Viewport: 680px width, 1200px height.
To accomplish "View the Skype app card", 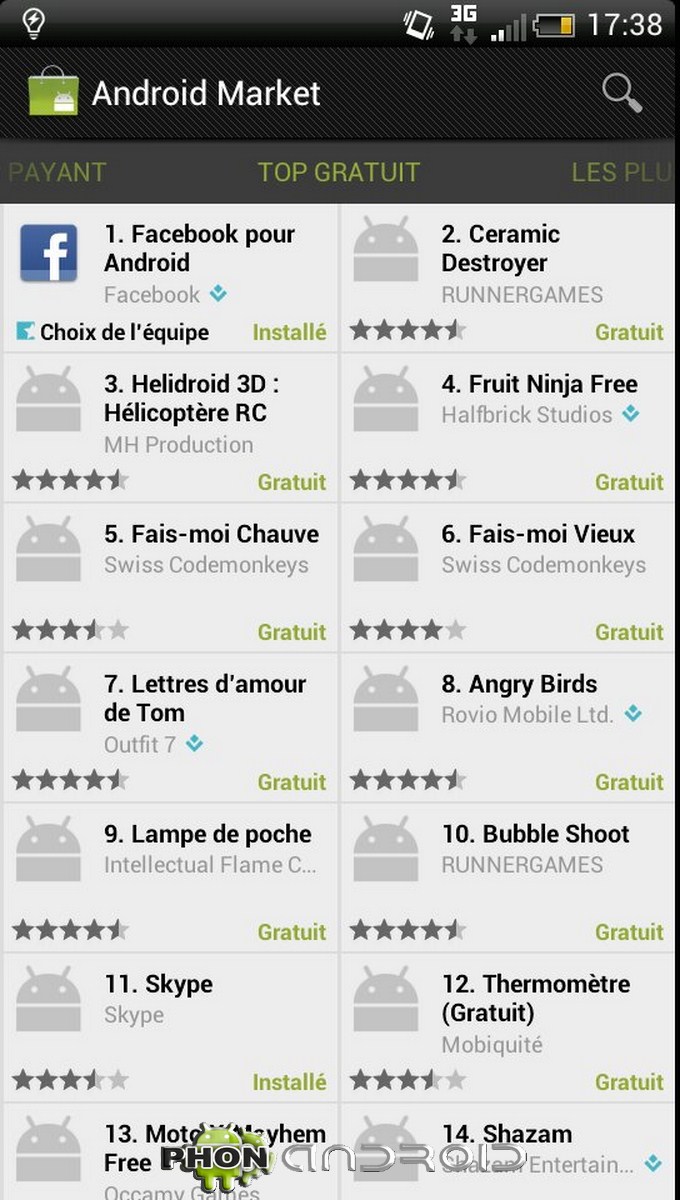I will [171, 1027].
